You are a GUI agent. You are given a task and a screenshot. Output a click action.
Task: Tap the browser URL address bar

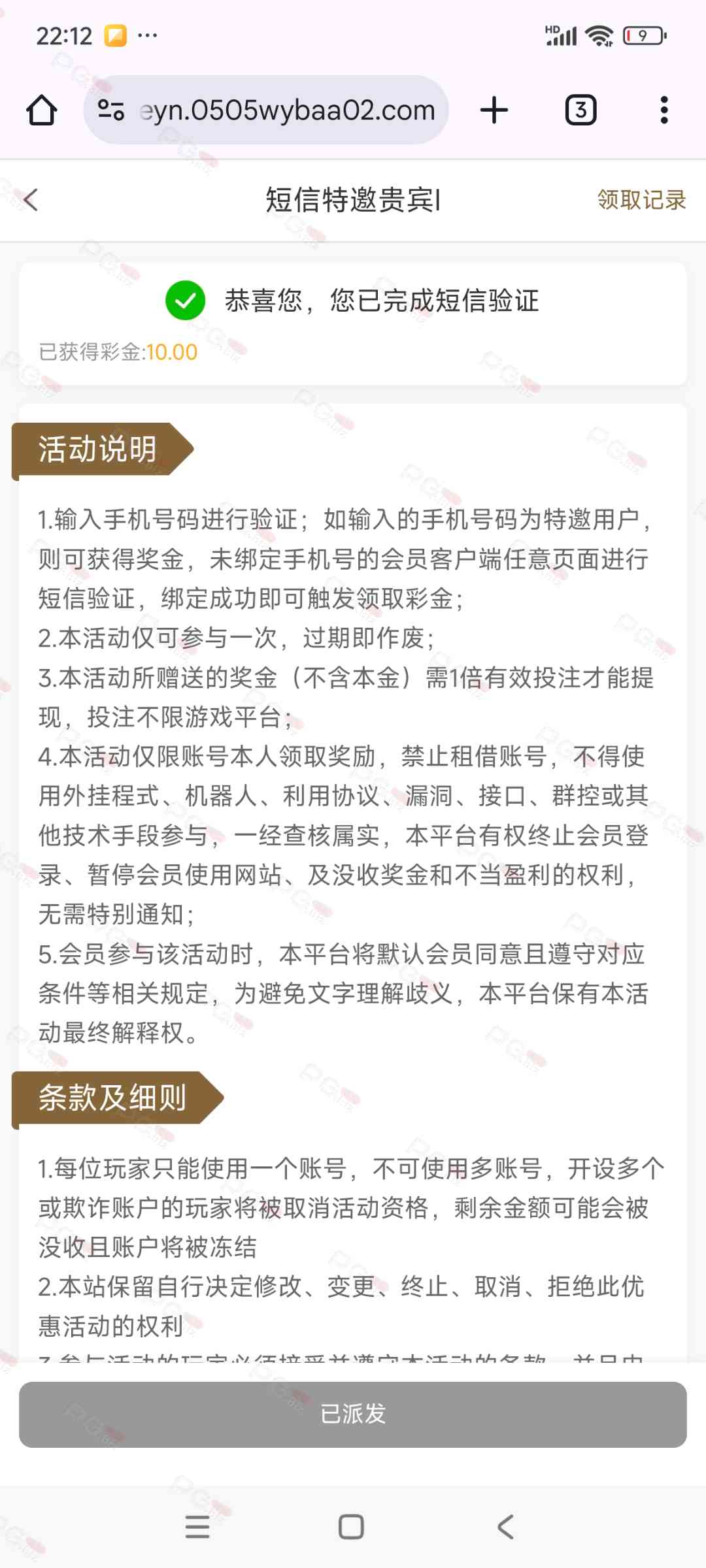click(x=266, y=110)
